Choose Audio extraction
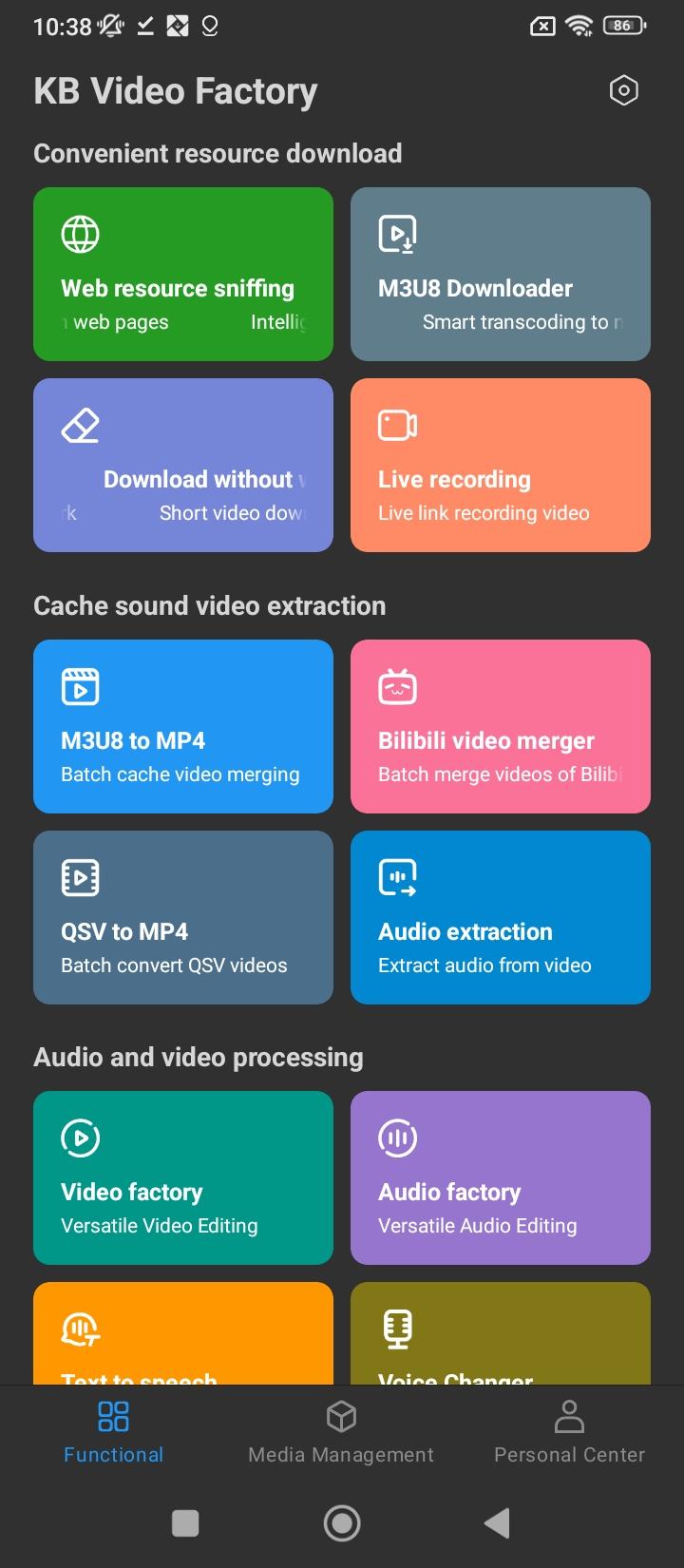The image size is (684, 1568). click(501, 918)
